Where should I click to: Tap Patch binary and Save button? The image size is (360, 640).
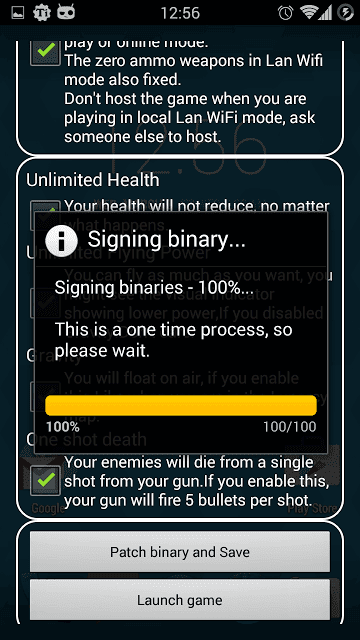[x=180, y=552]
